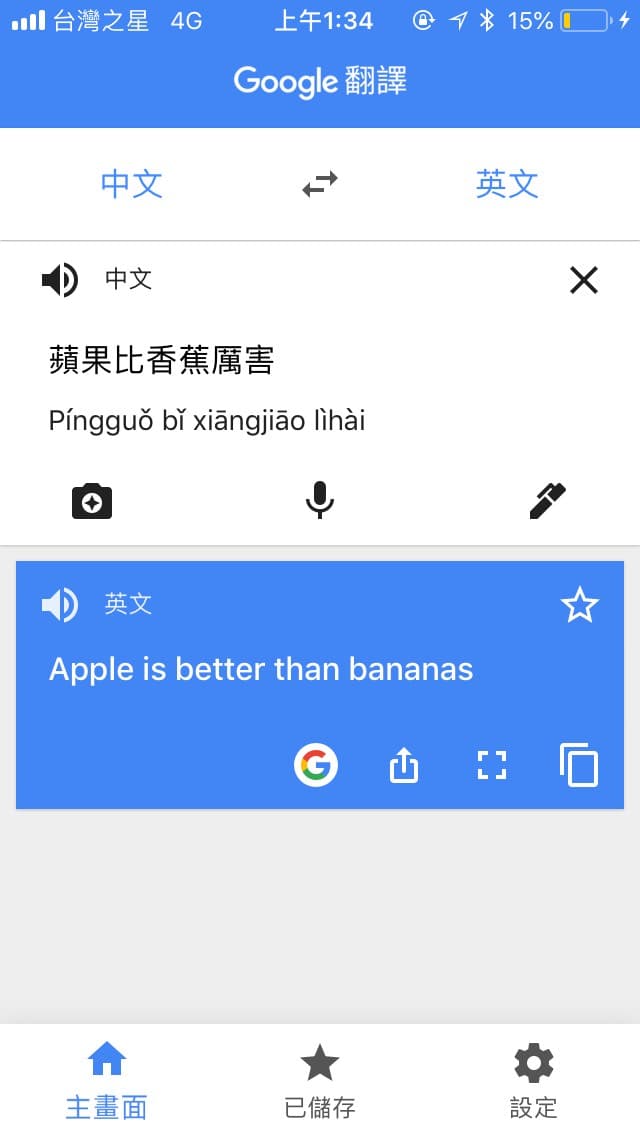Screen dimensions: 640x1136
Task: Swap source and target languages
Action: (x=320, y=184)
